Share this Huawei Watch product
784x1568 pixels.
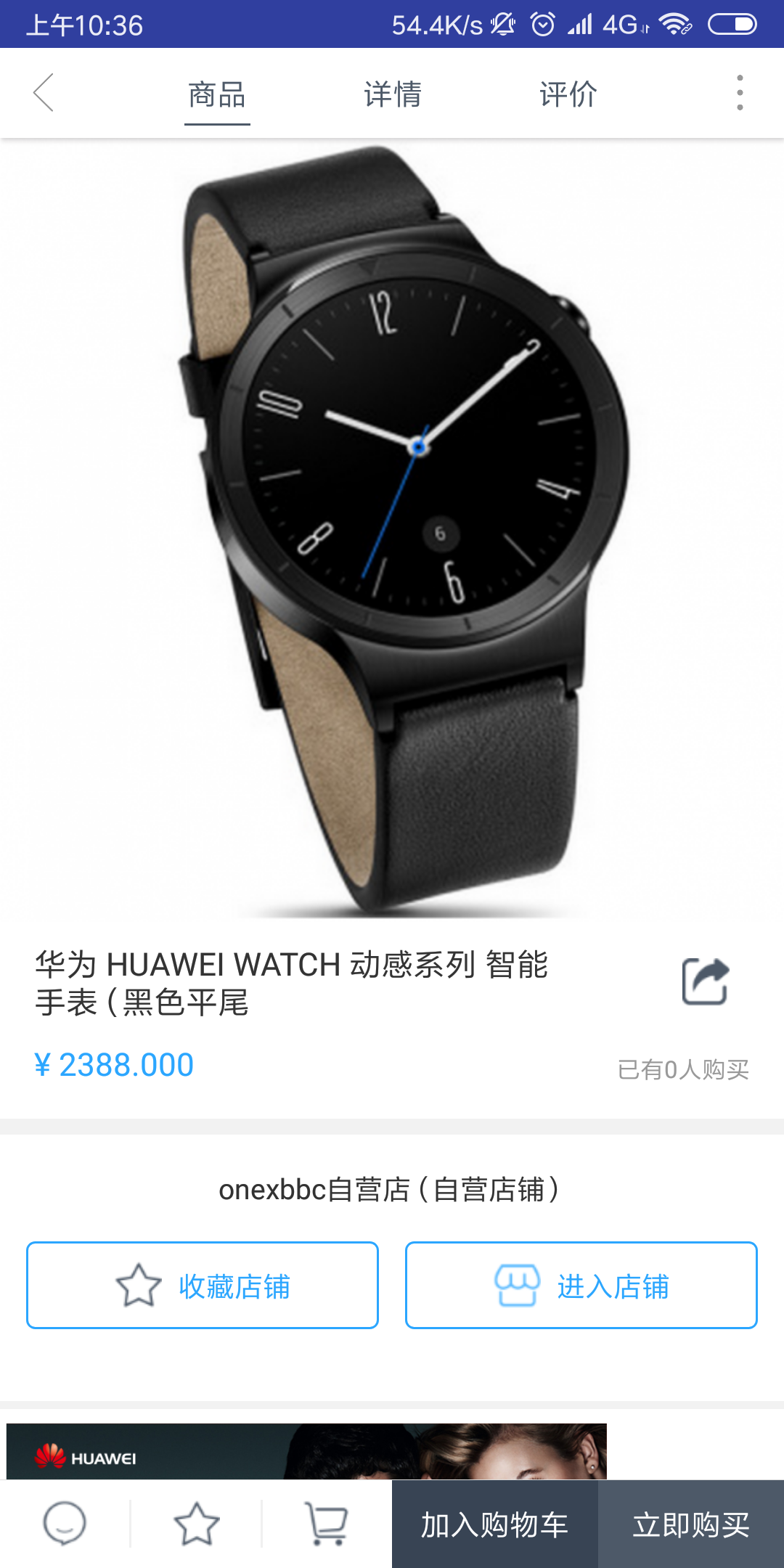[x=705, y=981]
